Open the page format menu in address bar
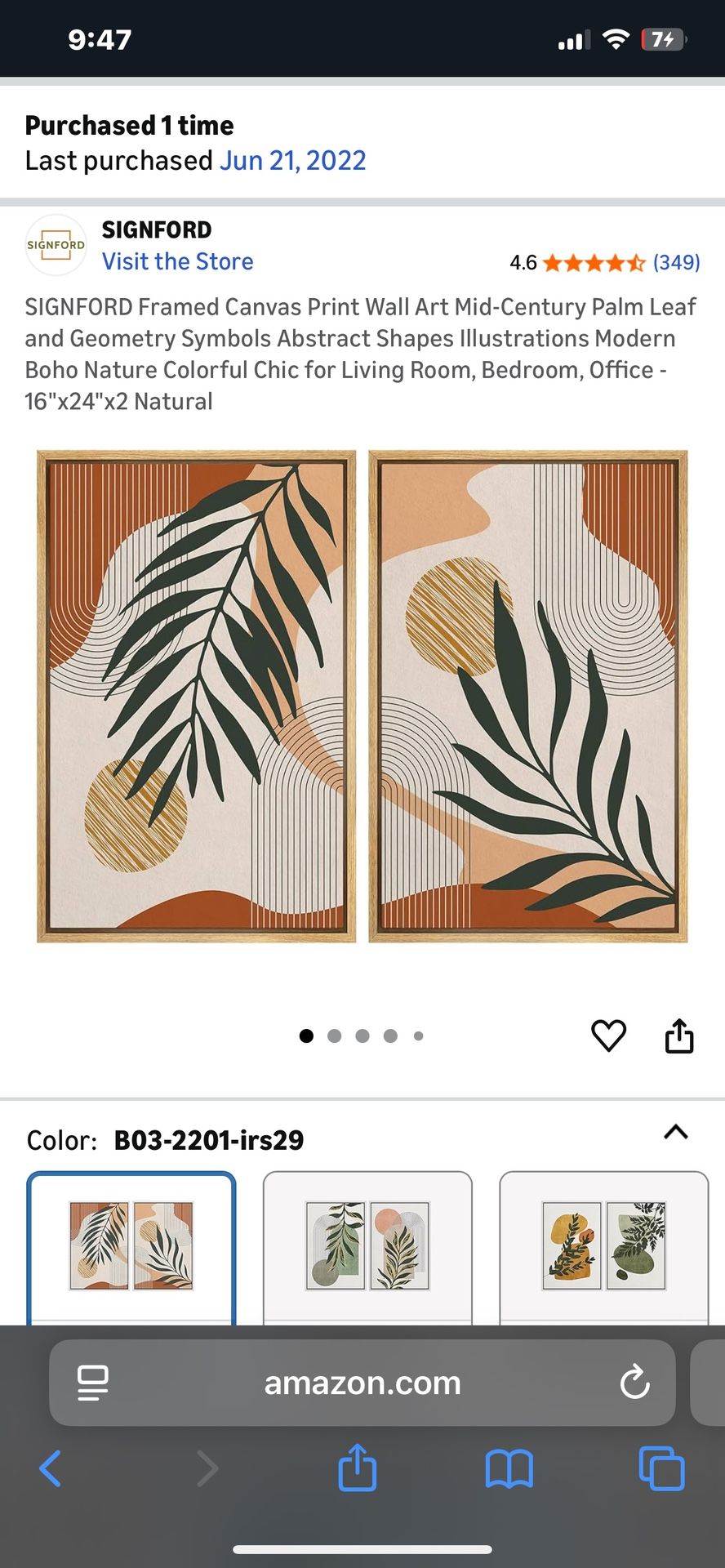This screenshot has height=1568, width=725. click(x=93, y=1383)
